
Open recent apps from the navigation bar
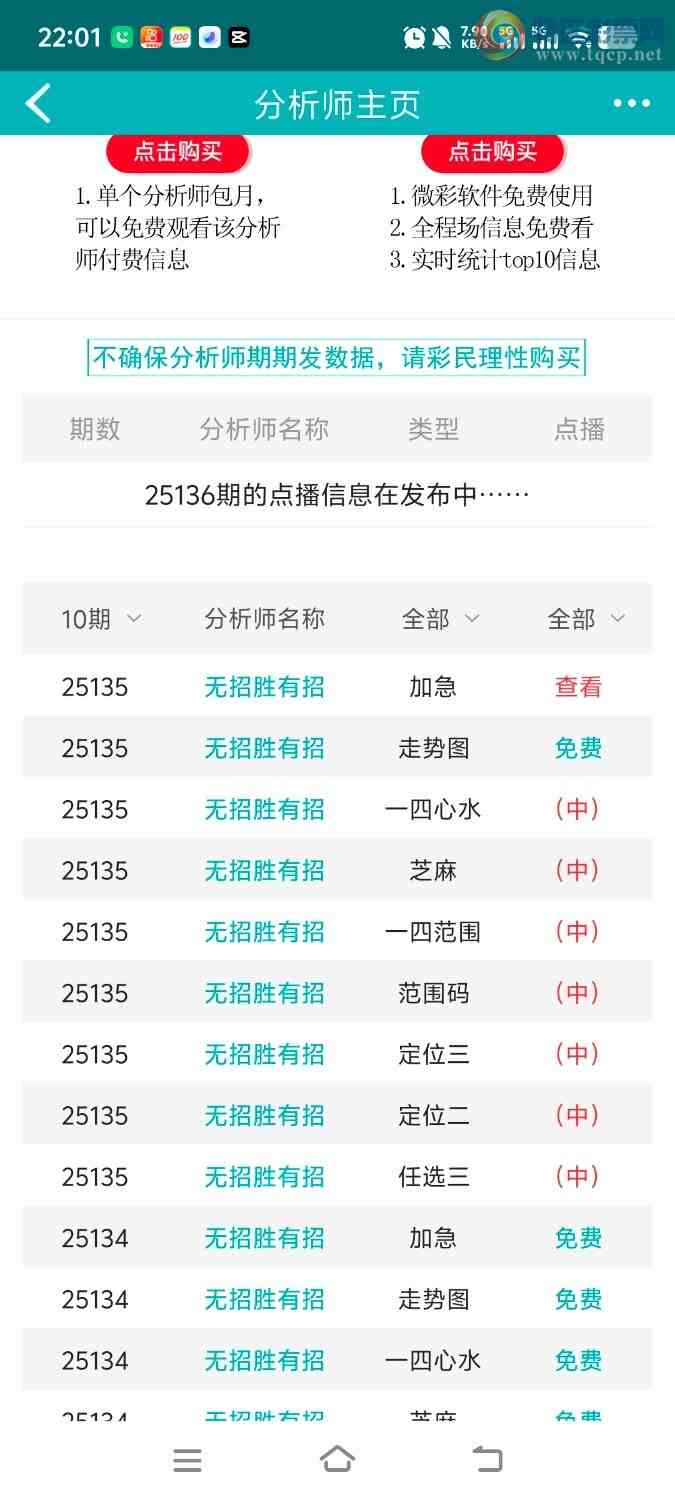[x=187, y=1460]
